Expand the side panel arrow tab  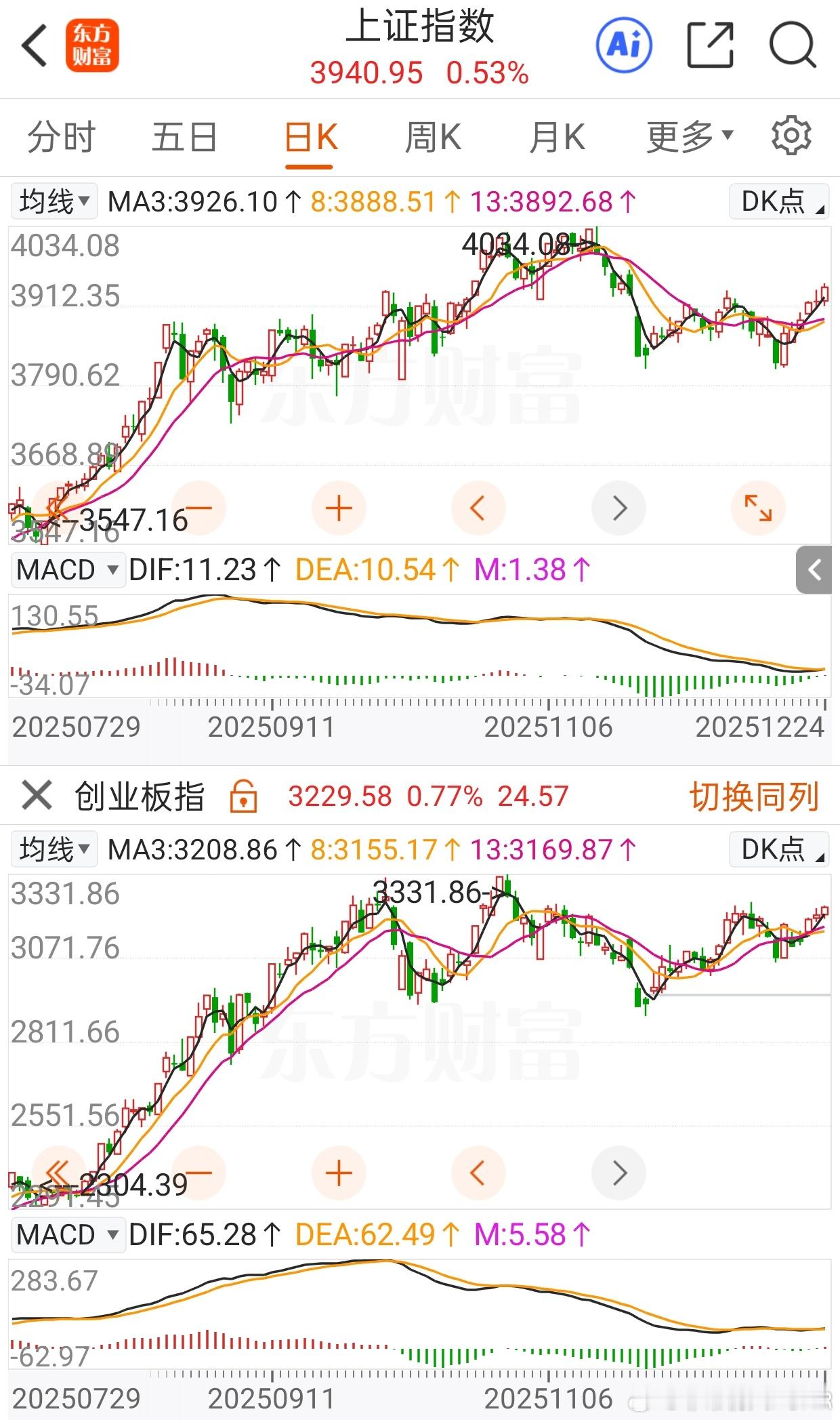tap(814, 569)
